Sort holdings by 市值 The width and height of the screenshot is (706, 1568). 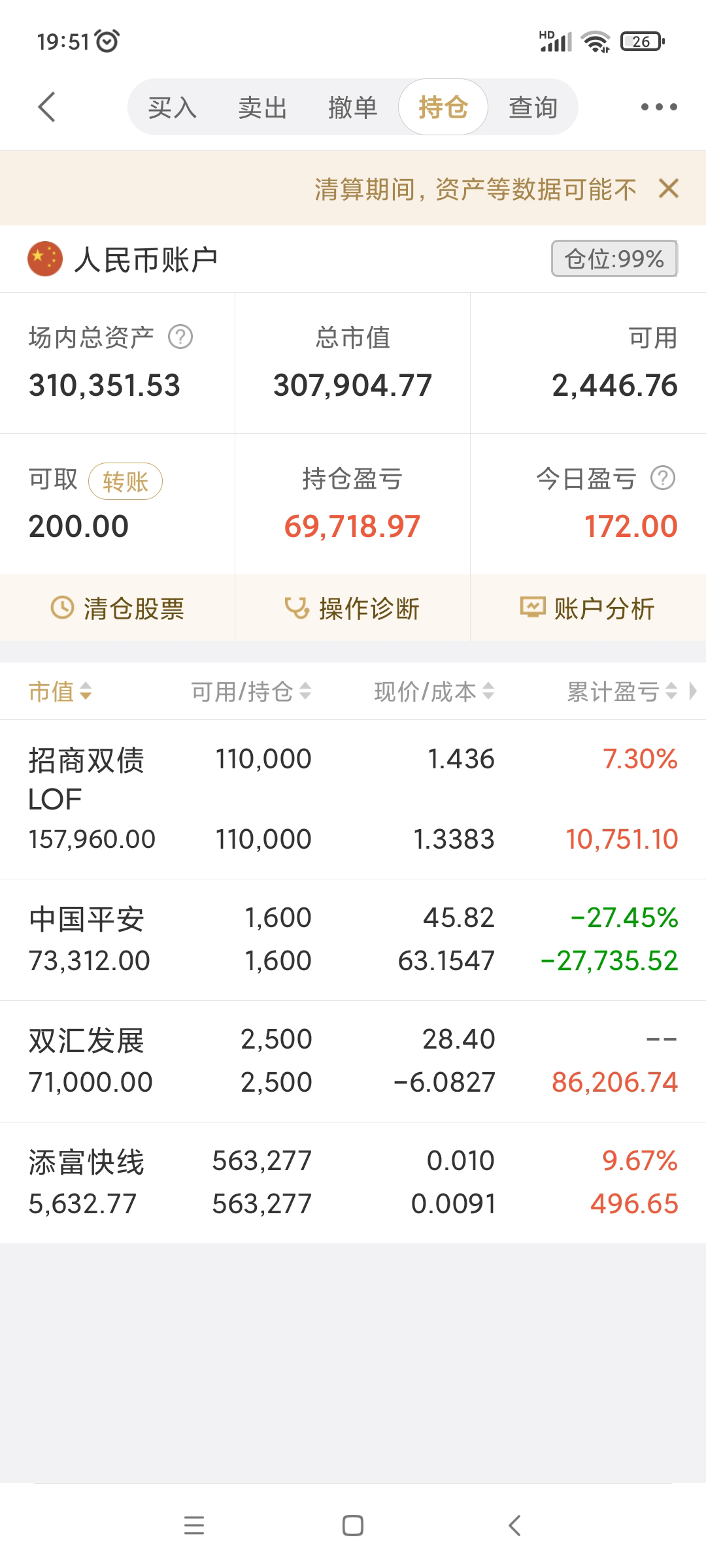pos(60,691)
